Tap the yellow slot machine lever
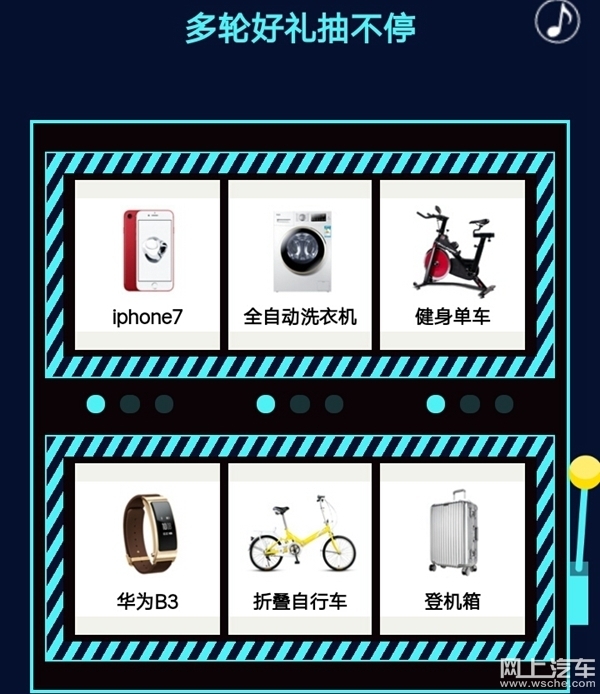Image resolution: width=600 pixels, height=694 pixels. tap(583, 474)
